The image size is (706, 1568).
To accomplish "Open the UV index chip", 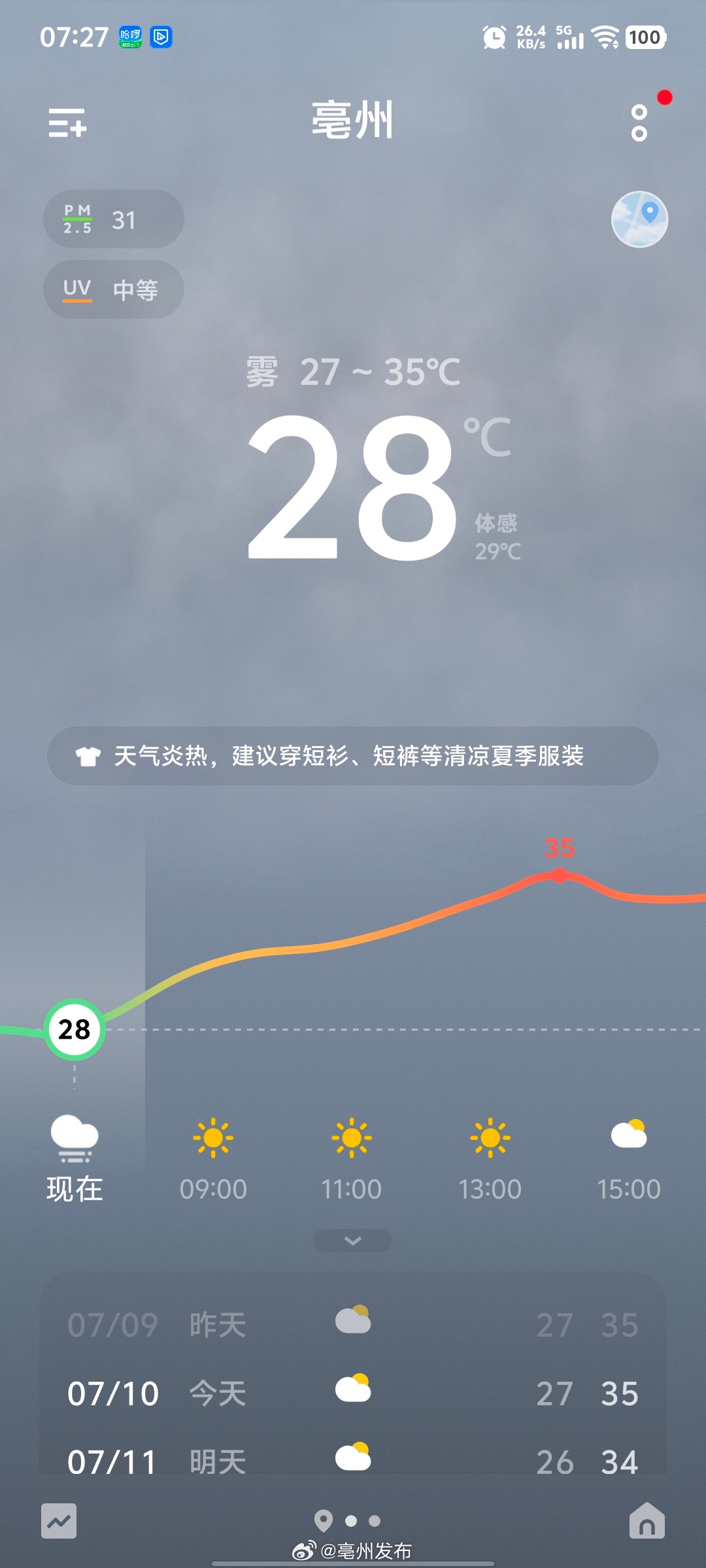I will click(114, 289).
